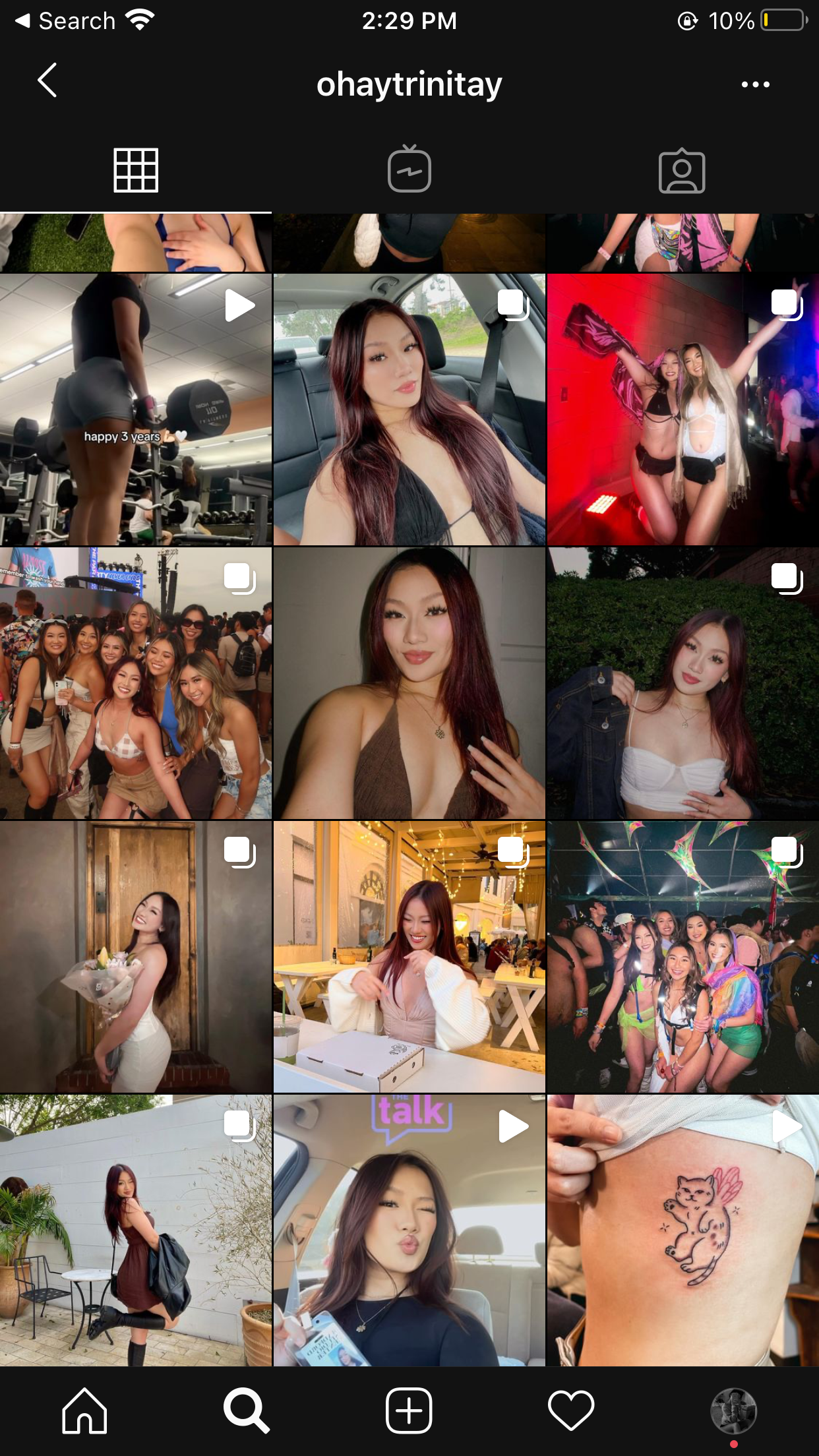This screenshot has width=819, height=1456.
Task: Go back from ohaytrinitay profile
Action: [47, 80]
